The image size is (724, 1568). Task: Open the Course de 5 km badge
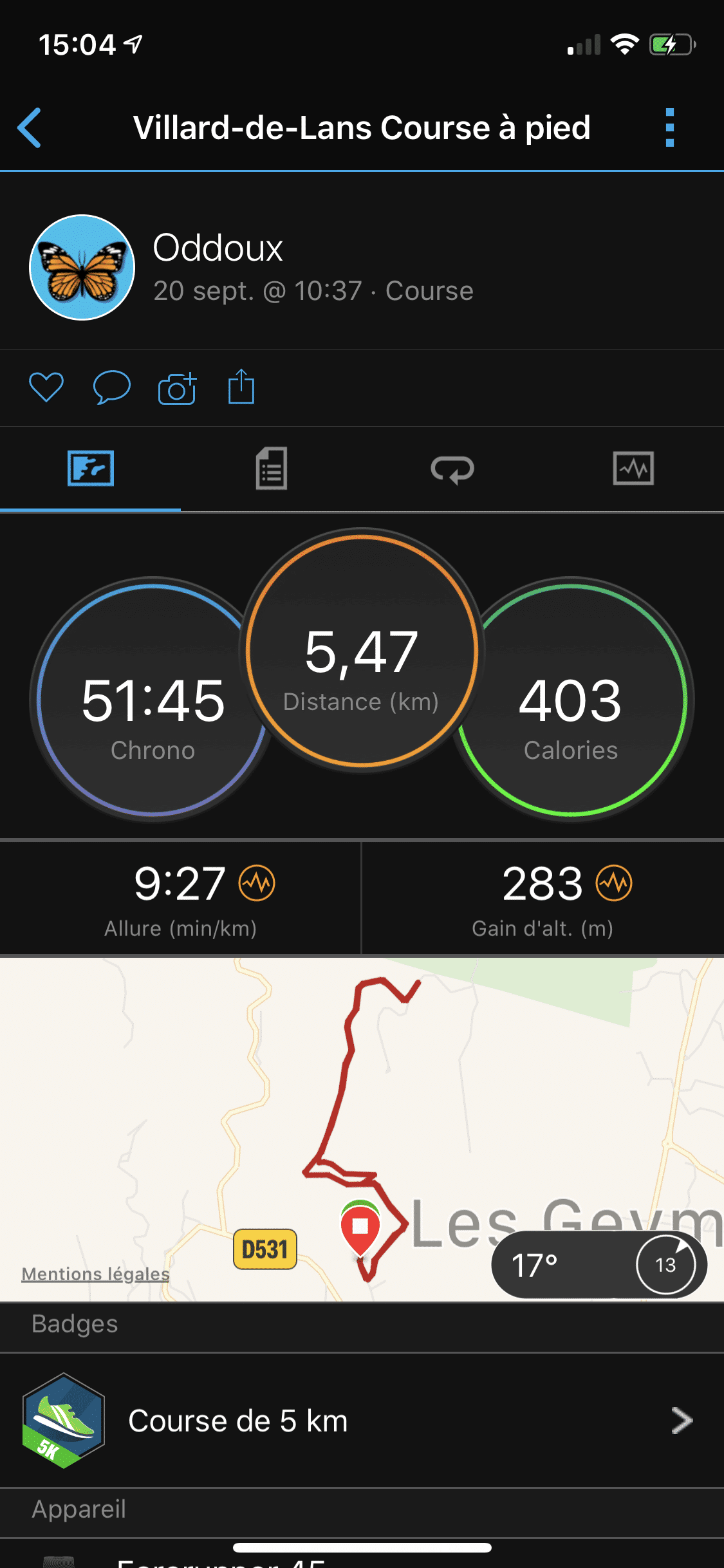pos(360,1421)
